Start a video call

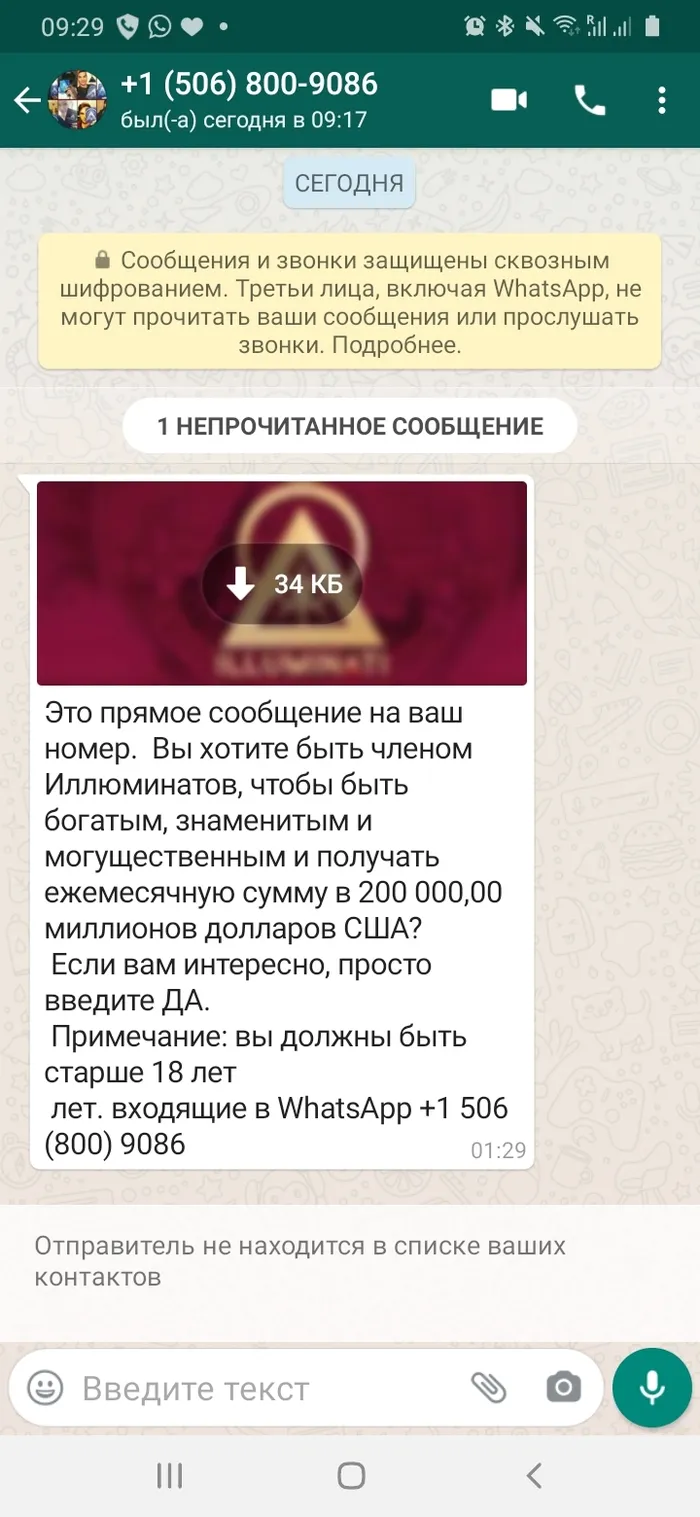click(x=509, y=100)
